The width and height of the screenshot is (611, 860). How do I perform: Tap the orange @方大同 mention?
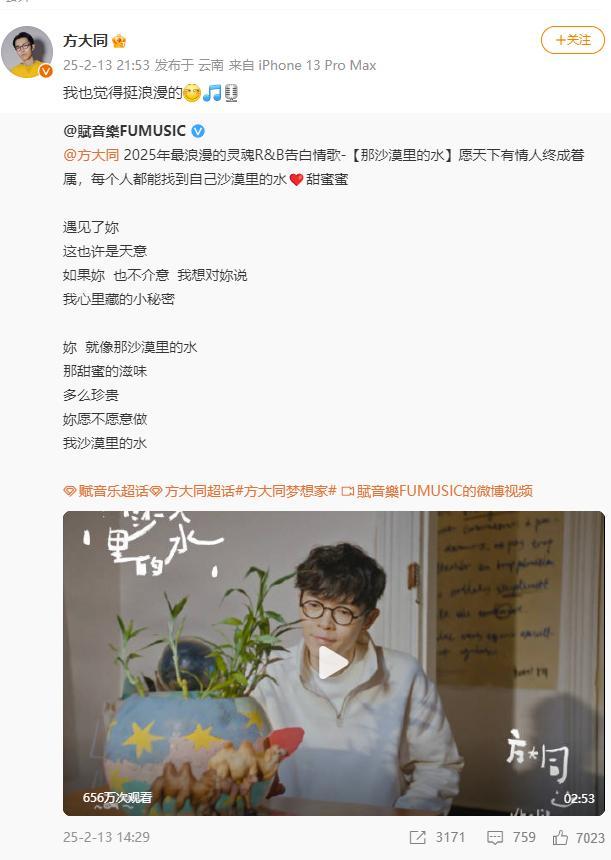click(x=90, y=155)
